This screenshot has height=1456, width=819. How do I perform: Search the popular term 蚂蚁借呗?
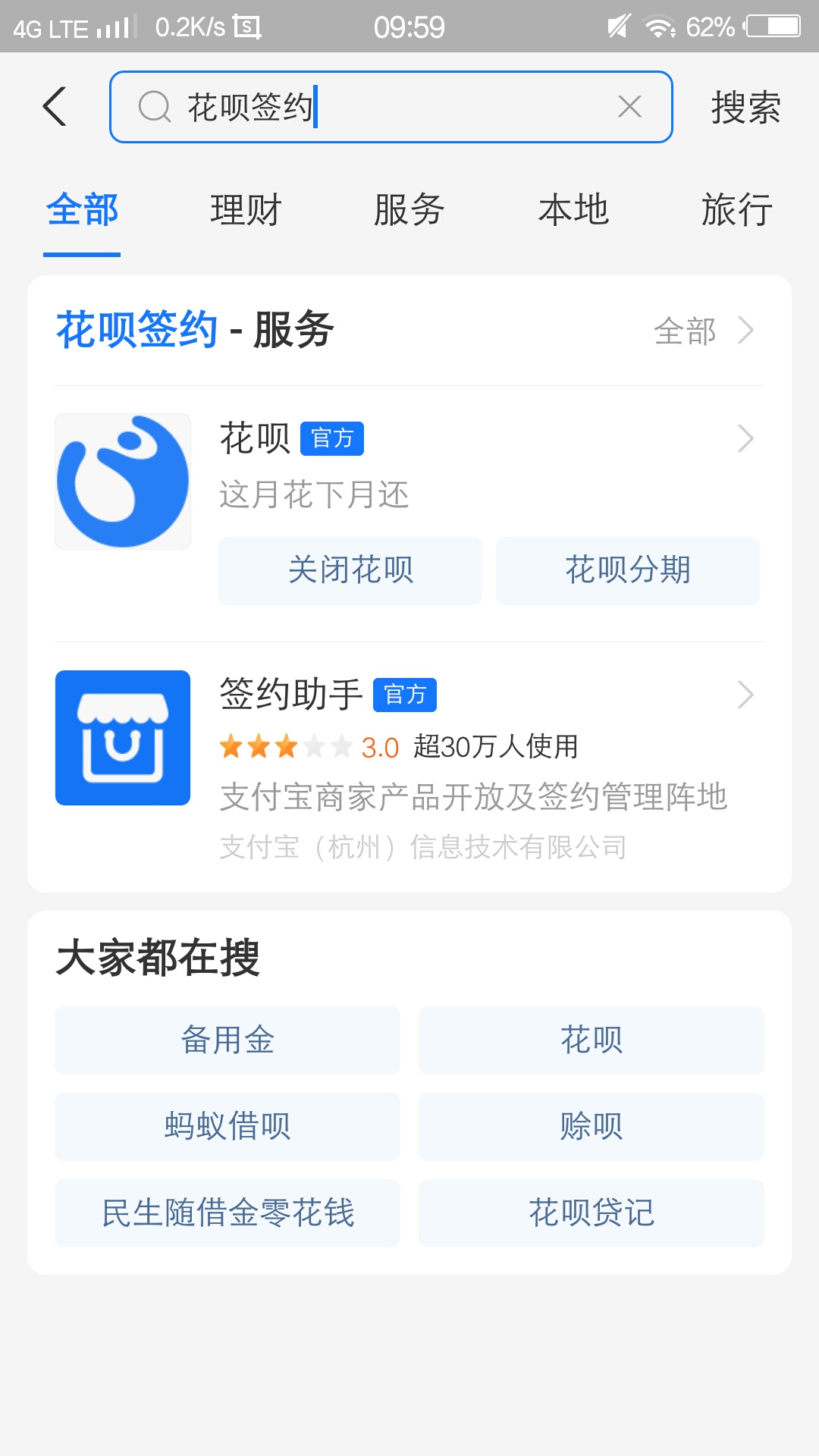pos(227,1126)
